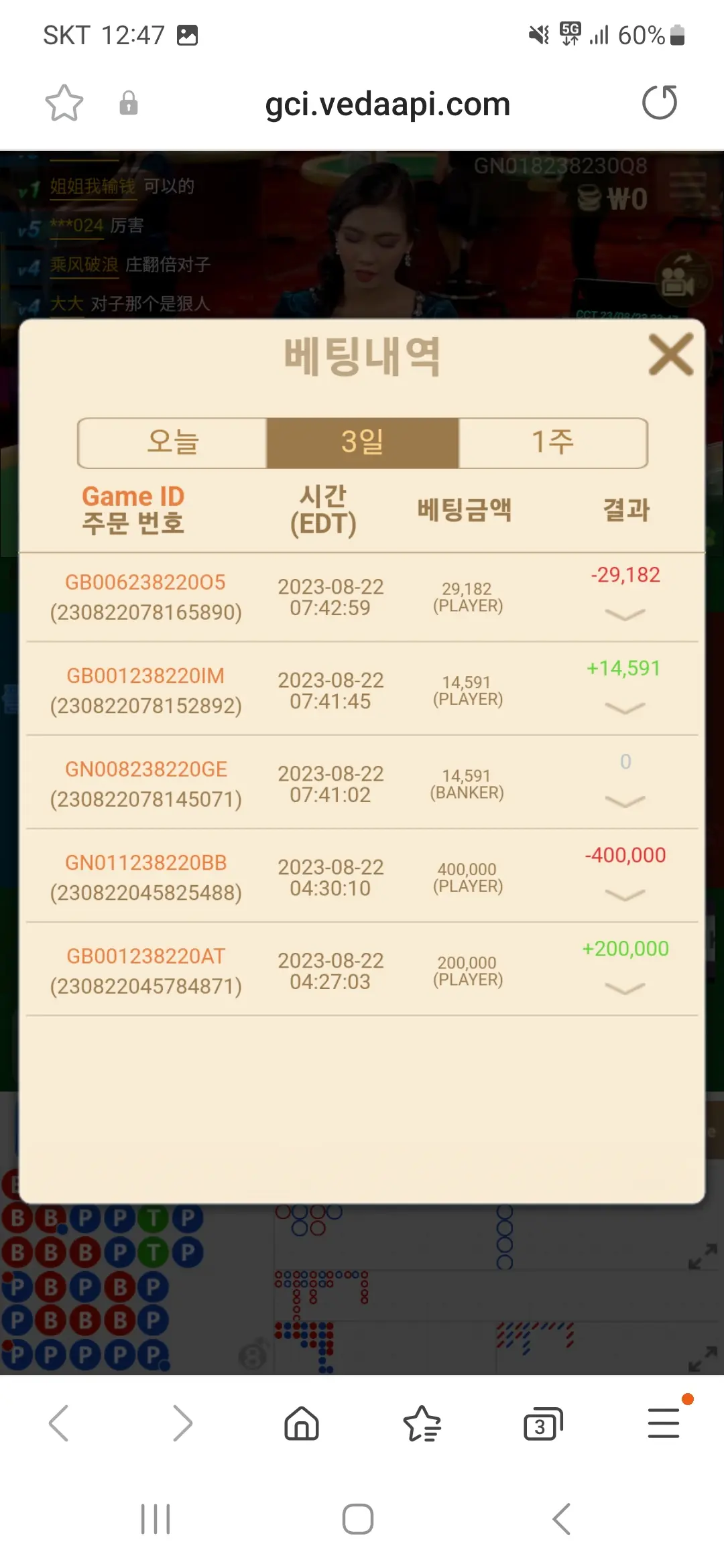Image resolution: width=724 pixels, height=1568 pixels.
Task: Expand the -400,000 result row
Action: pyautogui.click(x=625, y=895)
